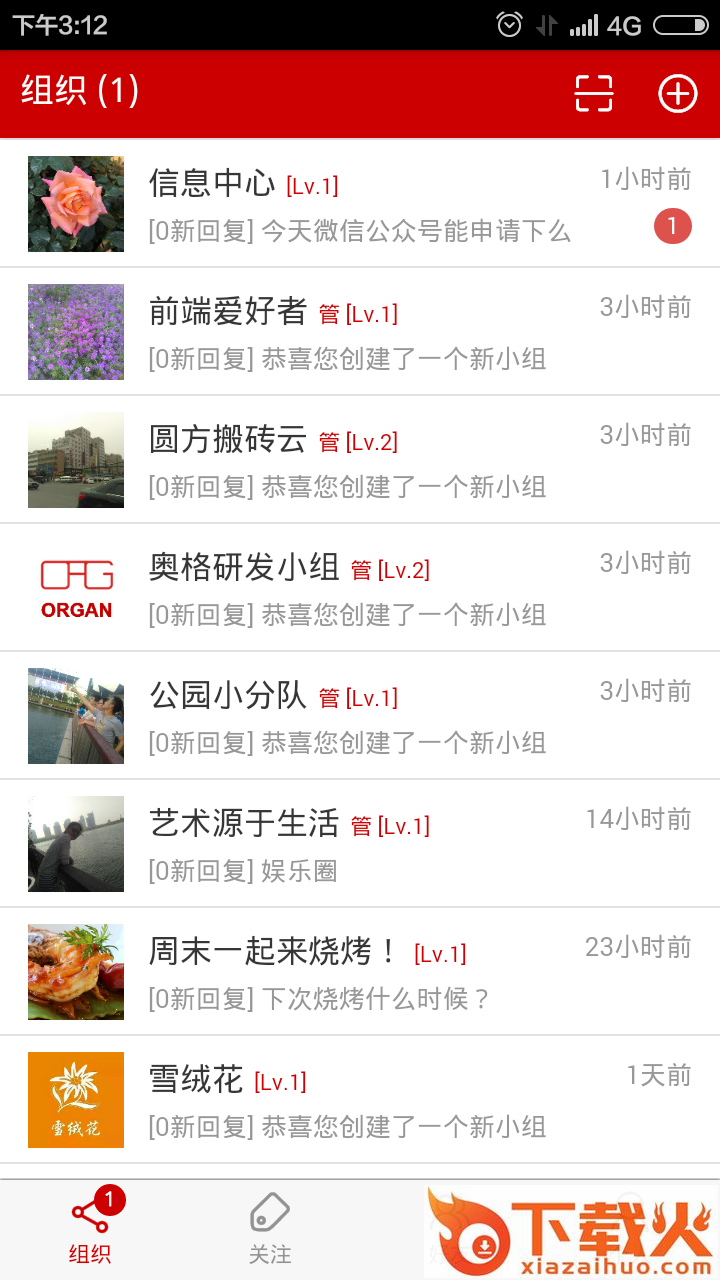Click the ORGAN glasses logo thumbnail
Viewport: 720px width, 1280px height.
75,588
